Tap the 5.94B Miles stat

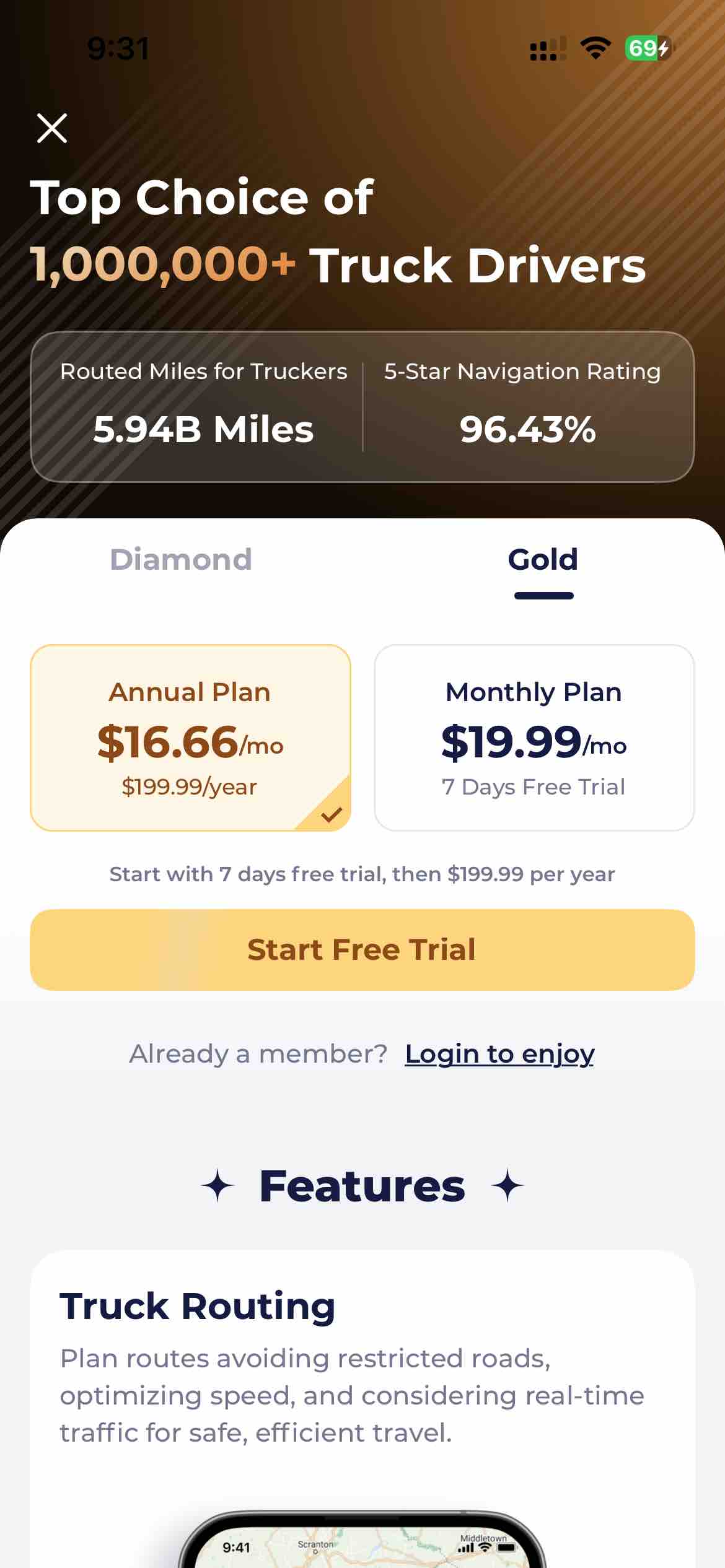coord(203,429)
